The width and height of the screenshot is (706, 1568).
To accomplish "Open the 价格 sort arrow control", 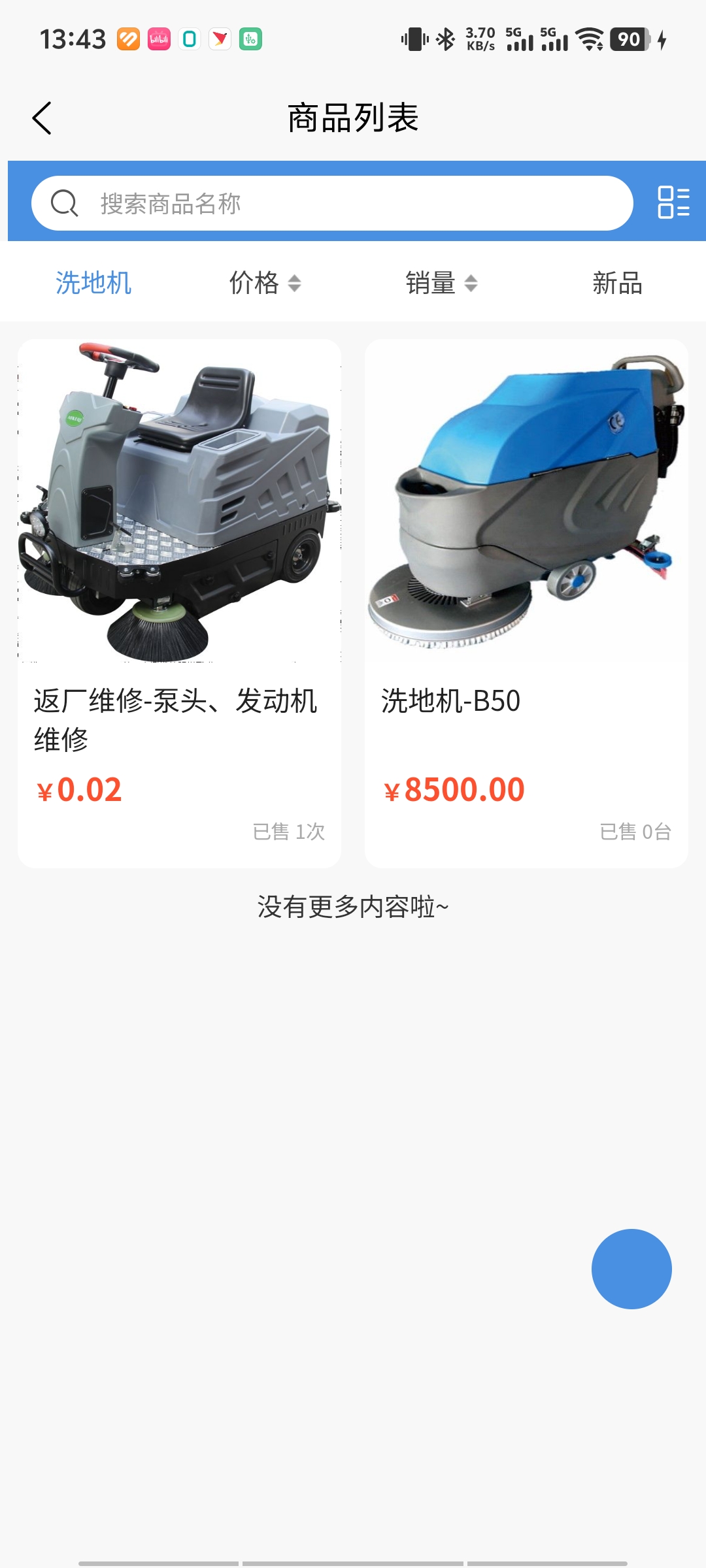I will tap(297, 283).
